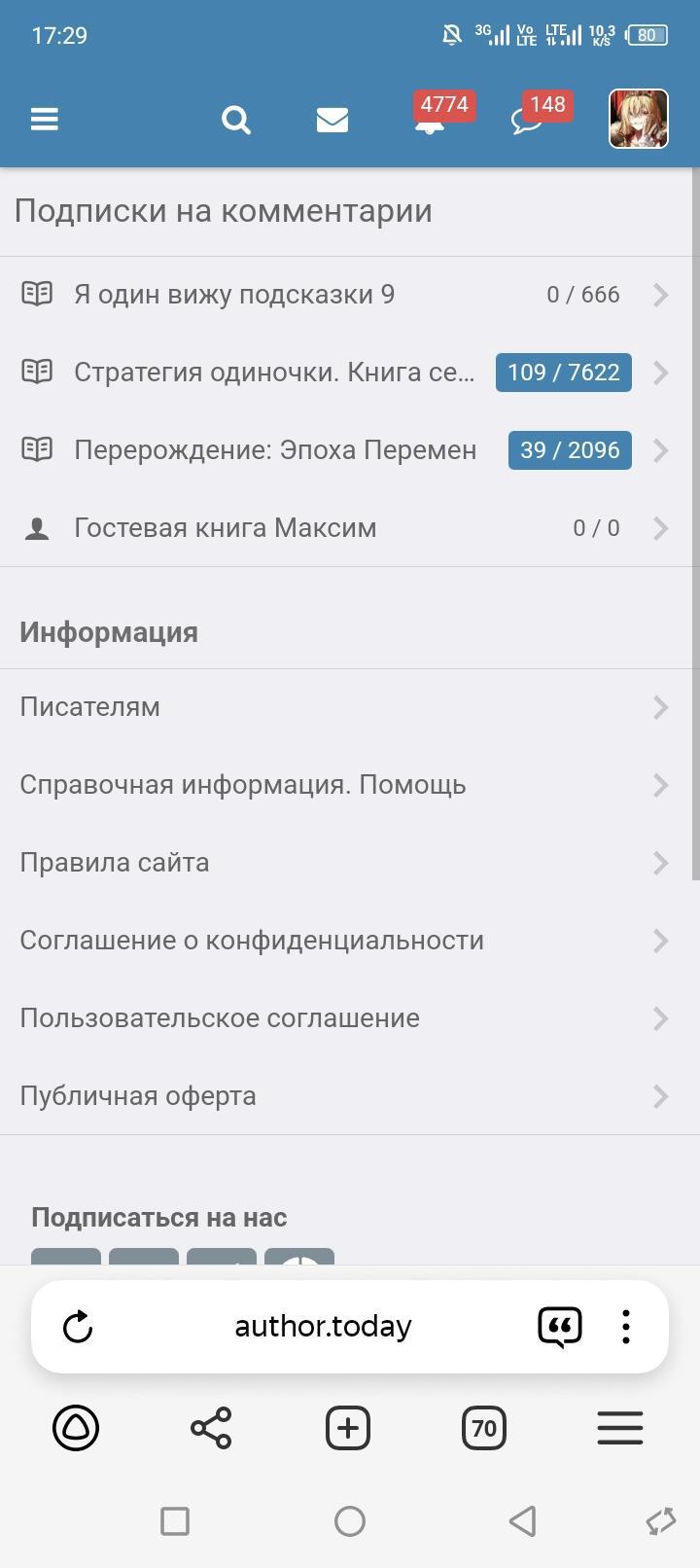Screen dimensions: 700x1568
Task: Open site search magnifier
Action: tap(236, 120)
